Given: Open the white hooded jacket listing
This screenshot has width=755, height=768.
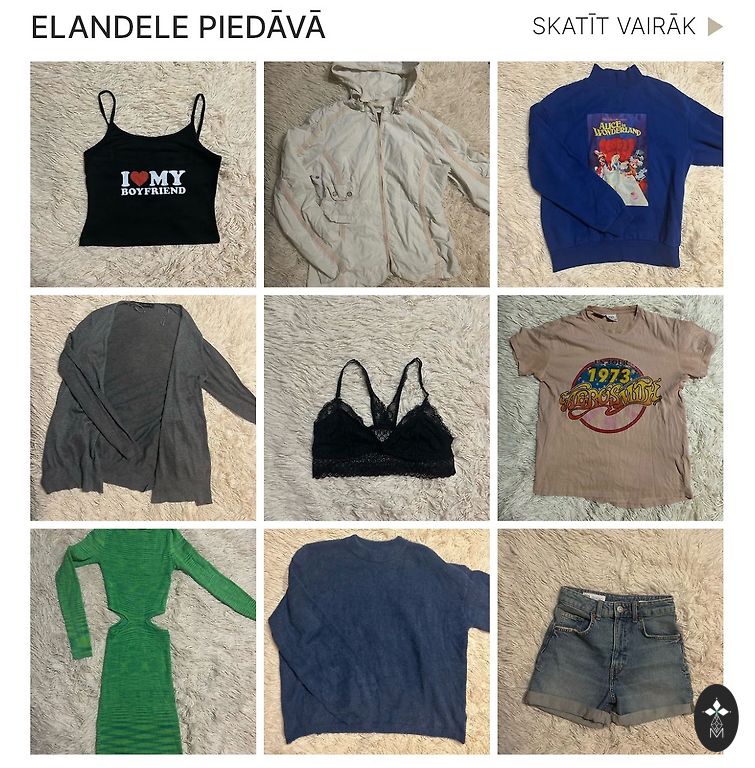Looking at the screenshot, I should (x=377, y=175).
